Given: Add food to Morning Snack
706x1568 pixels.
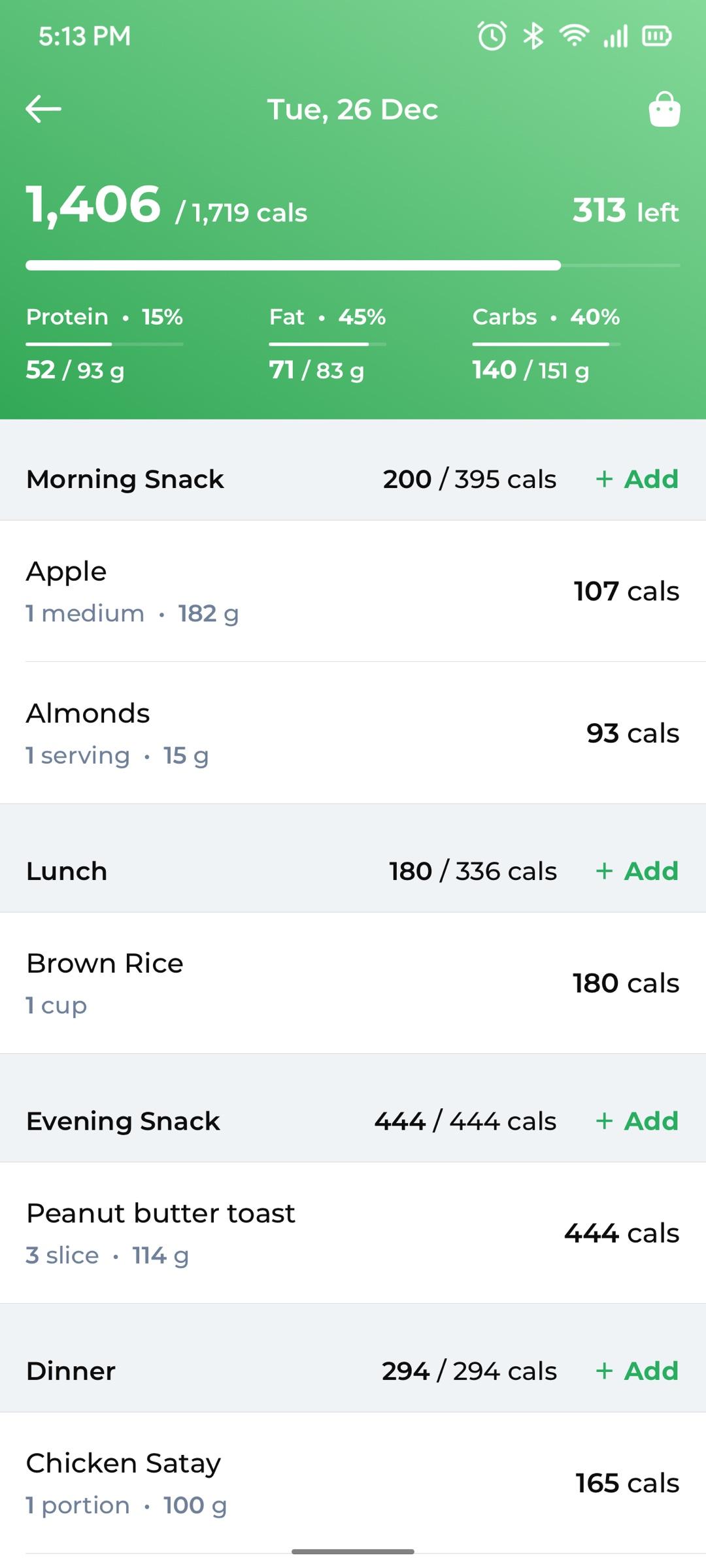Looking at the screenshot, I should coord(637,479).
